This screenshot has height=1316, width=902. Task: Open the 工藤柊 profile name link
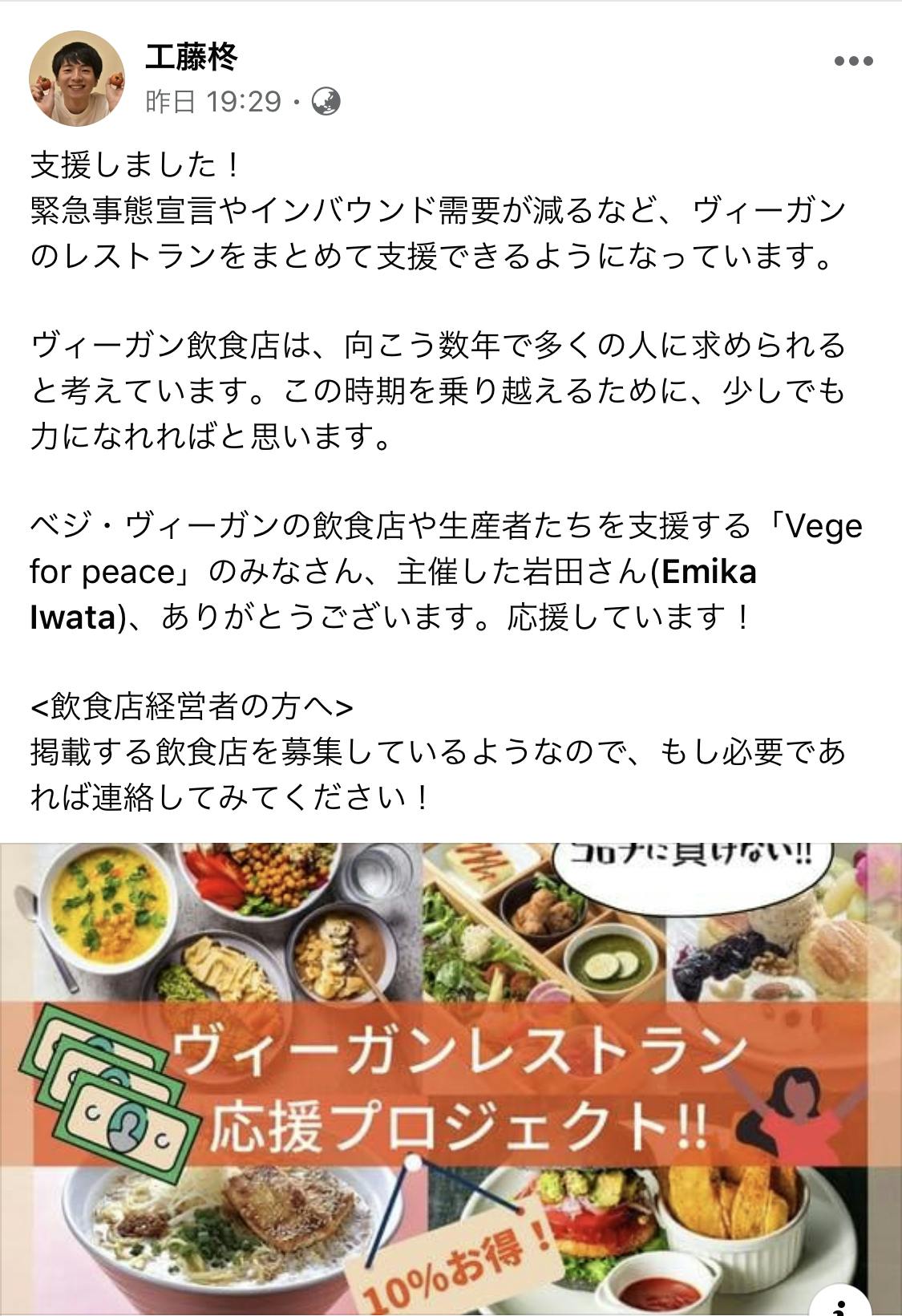pyautogui.click(x=192, y=57)
